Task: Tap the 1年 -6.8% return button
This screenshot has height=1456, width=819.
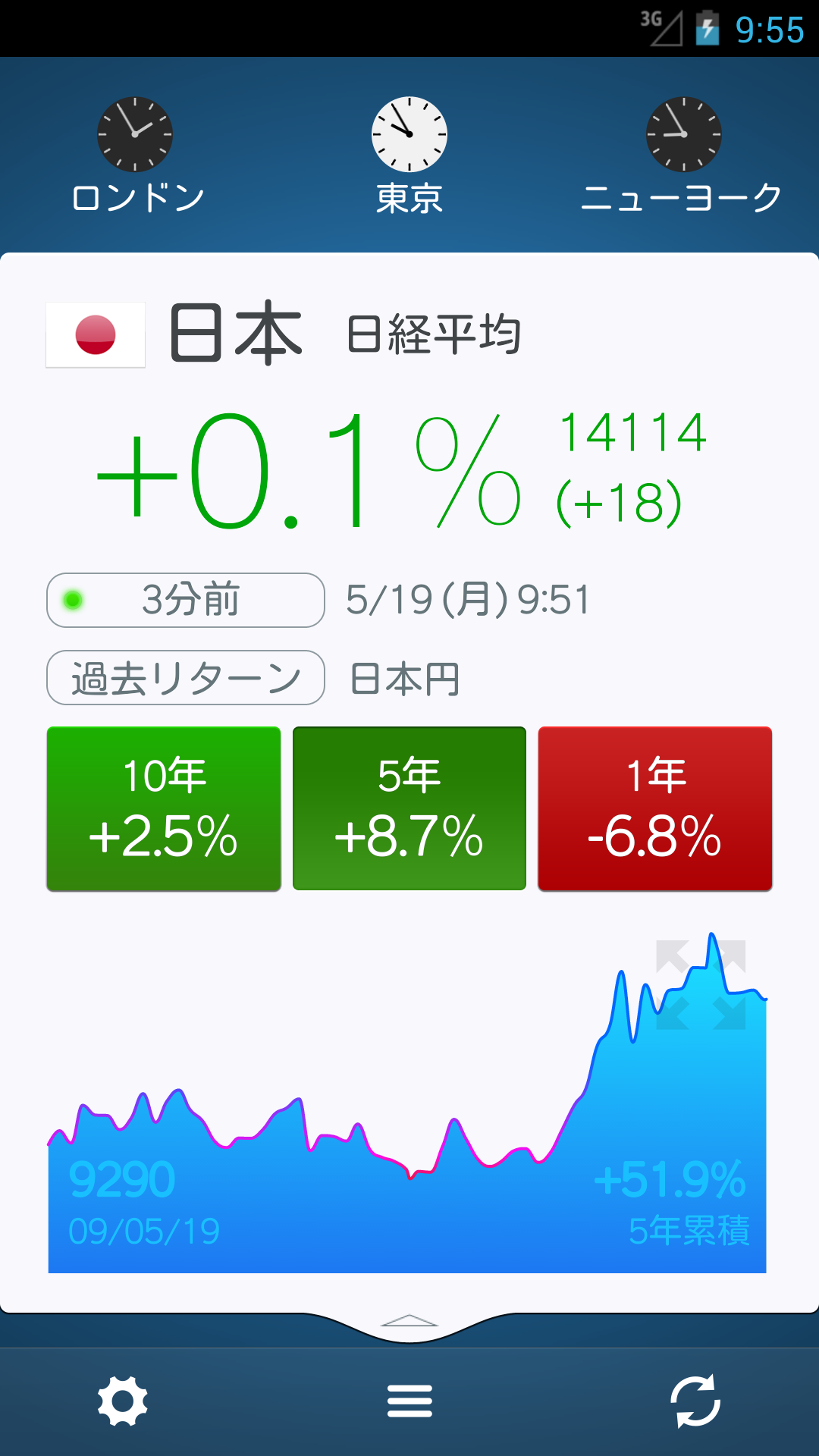Action: (654, 808)
